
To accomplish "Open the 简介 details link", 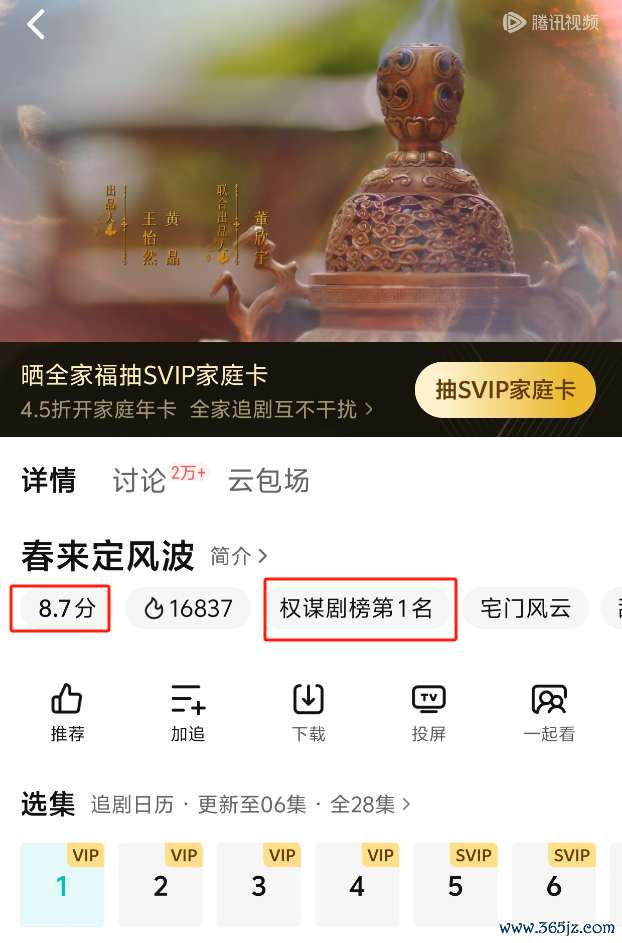I will click(239, 555).
